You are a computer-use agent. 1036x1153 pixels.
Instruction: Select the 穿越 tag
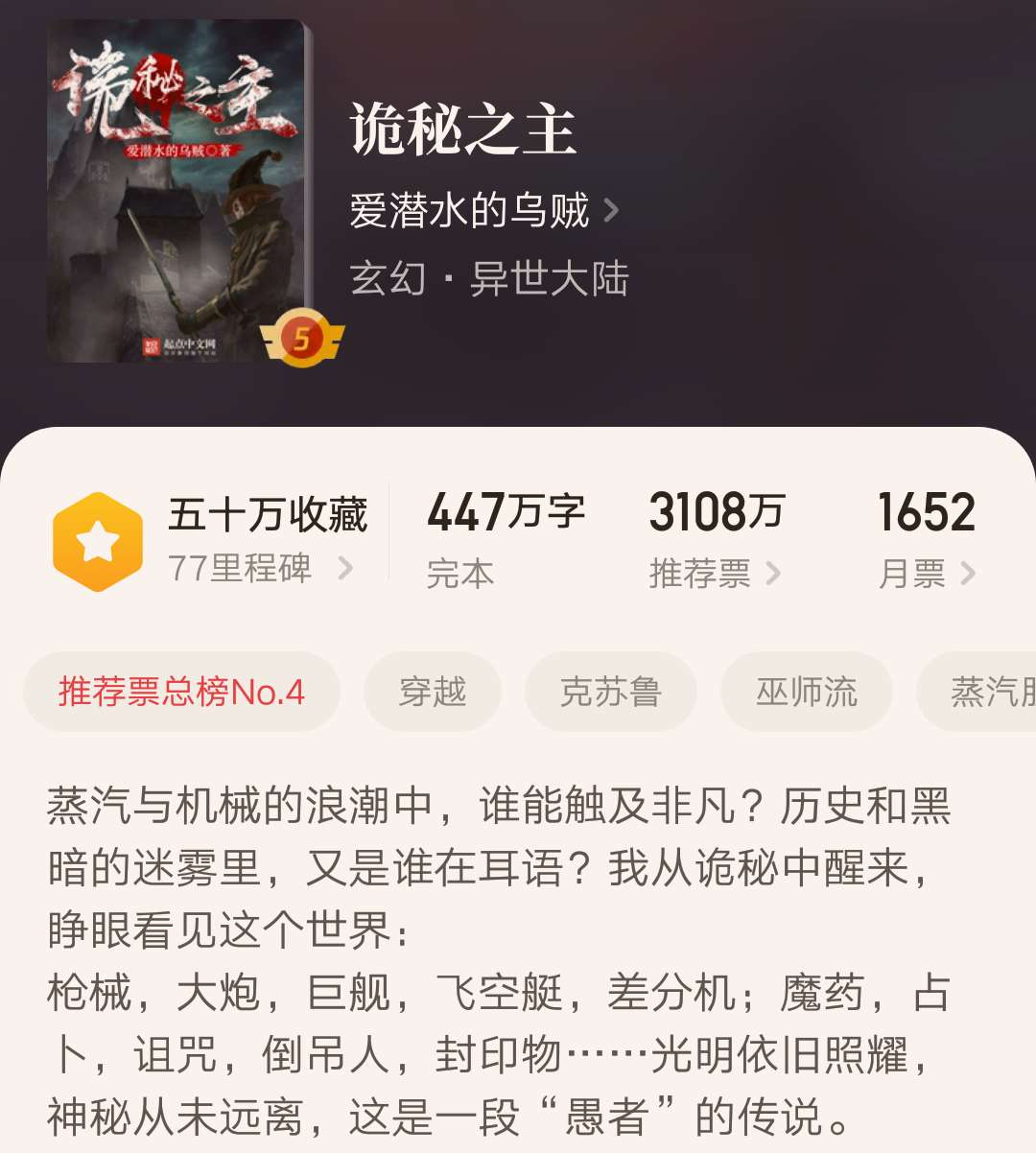433,692
